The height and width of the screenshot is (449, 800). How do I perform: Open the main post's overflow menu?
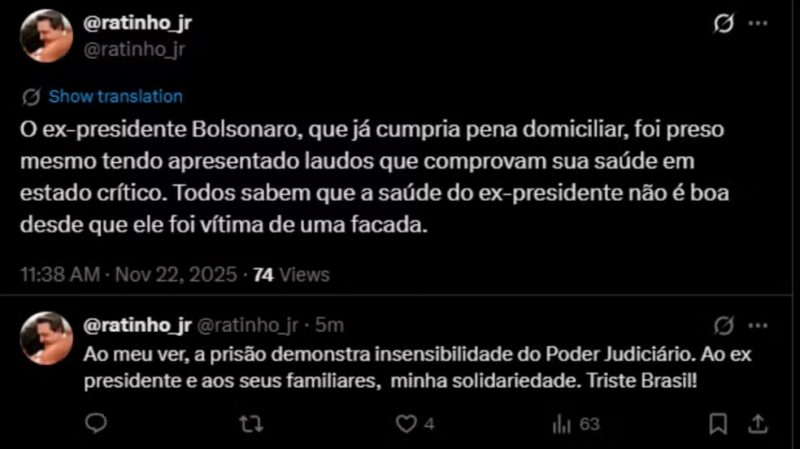(x=759, y=24)
